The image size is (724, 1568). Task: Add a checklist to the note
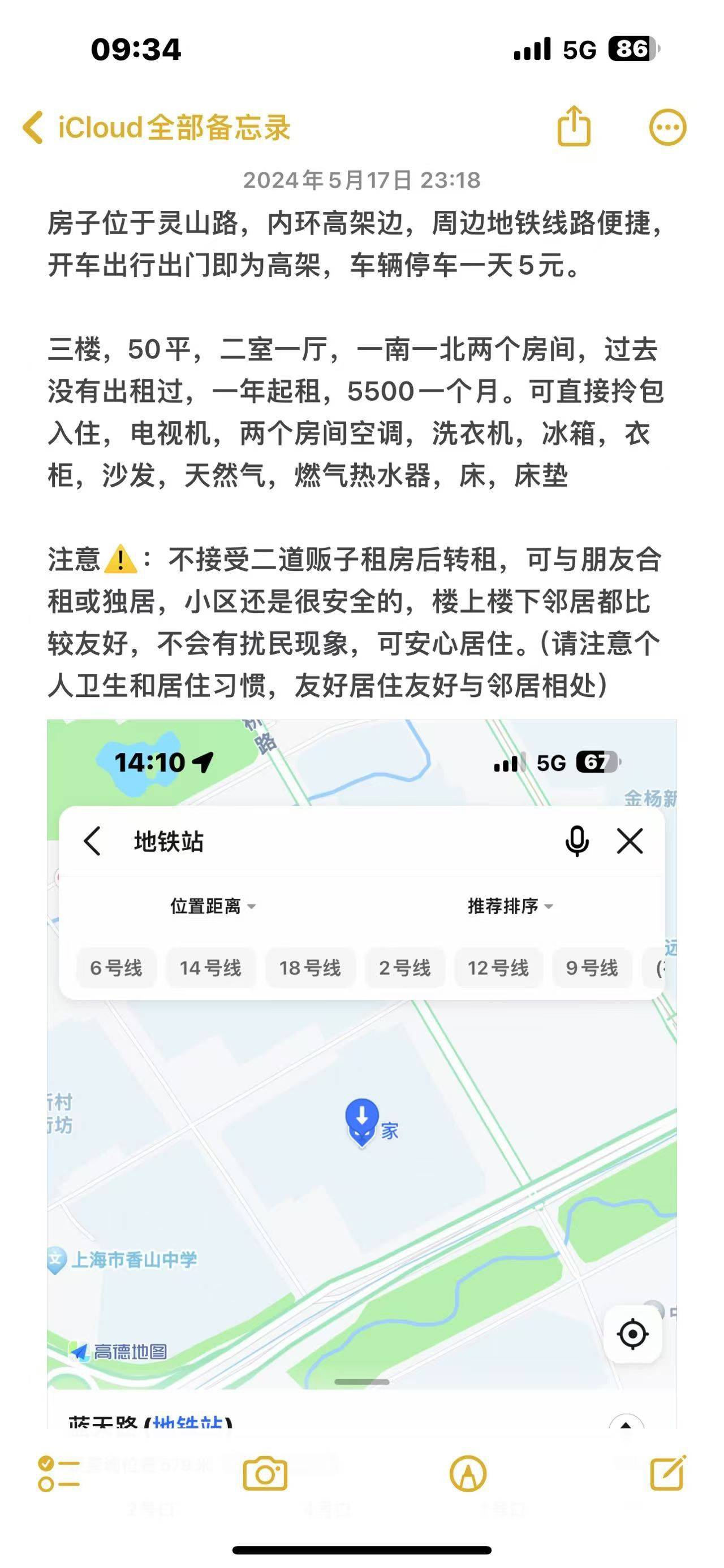pyautogui.click(x=58, y=1474)
